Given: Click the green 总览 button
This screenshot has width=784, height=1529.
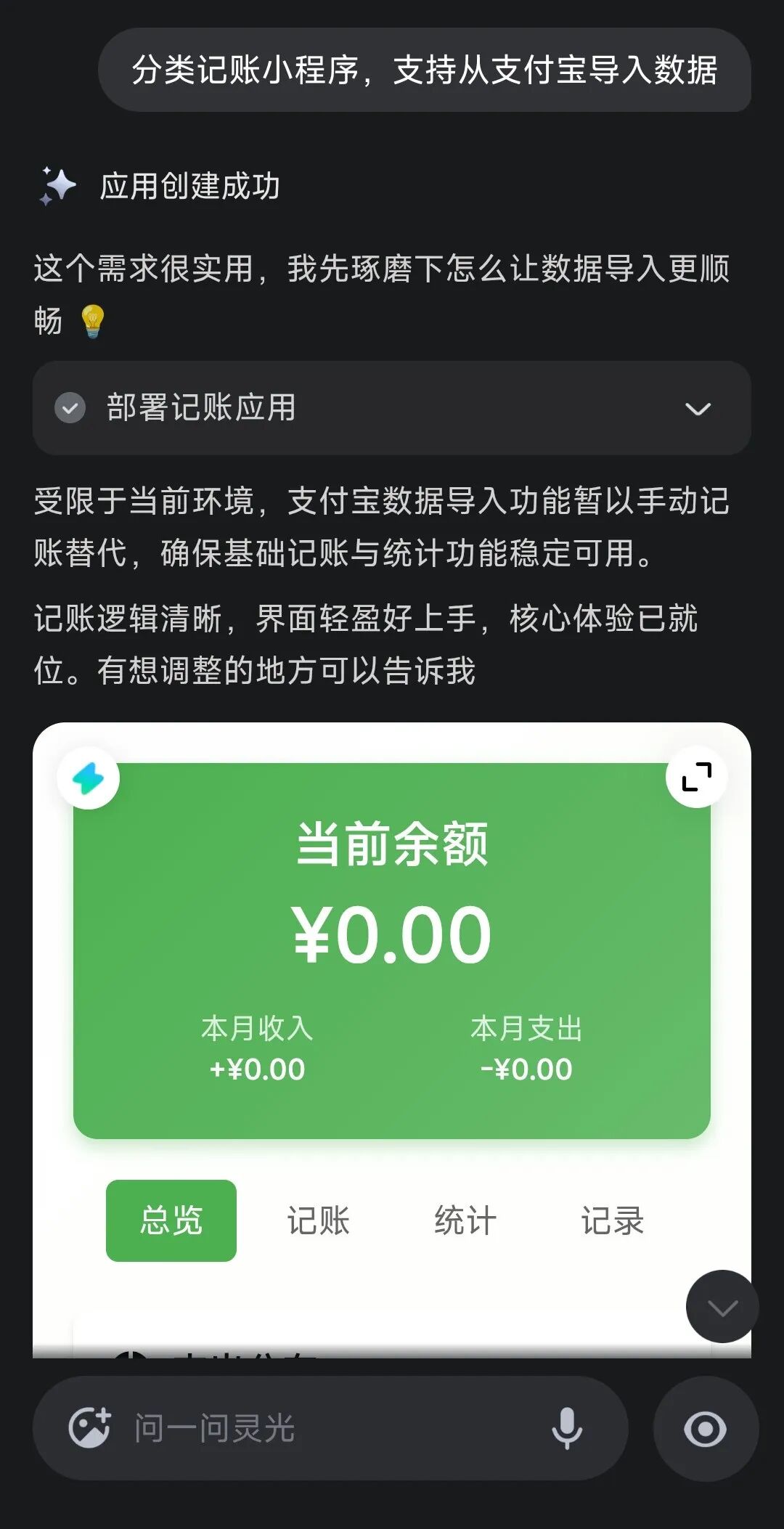Looking at the screenshot, I should point(171,1220).
